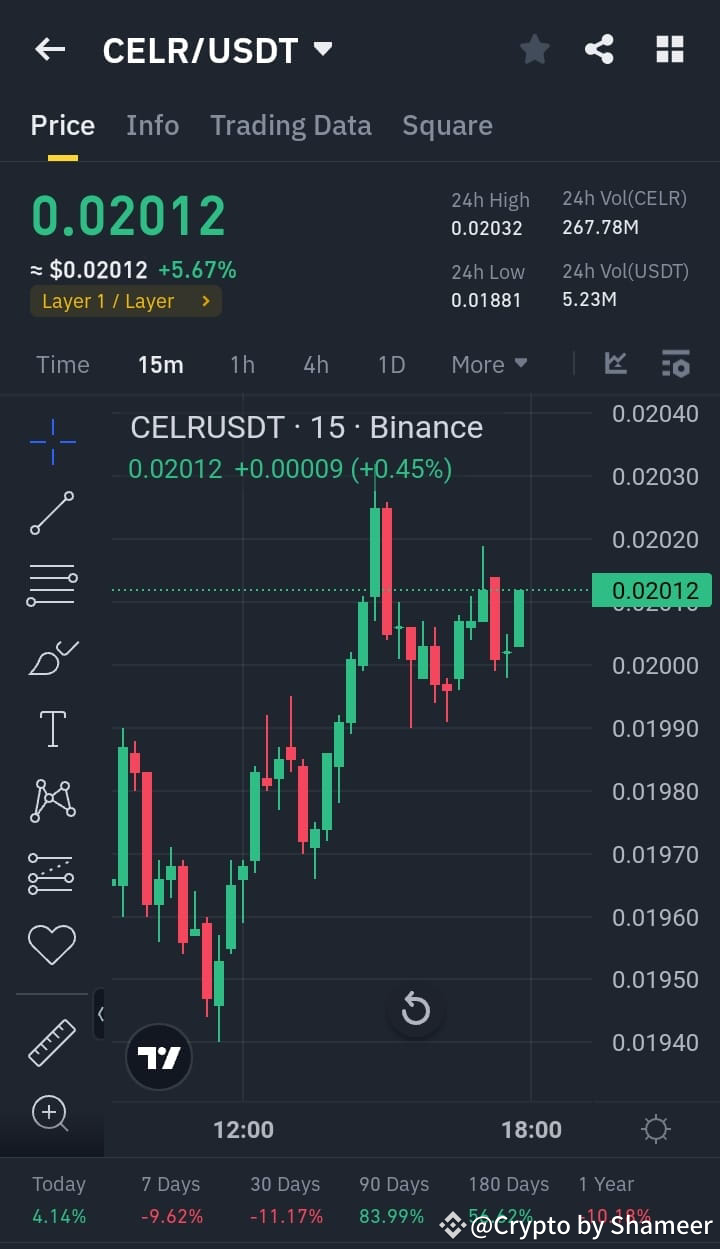The image size is (720, 1249).
Task: Open favorite drawings via heart icon
Action: (x=52, y=943)
